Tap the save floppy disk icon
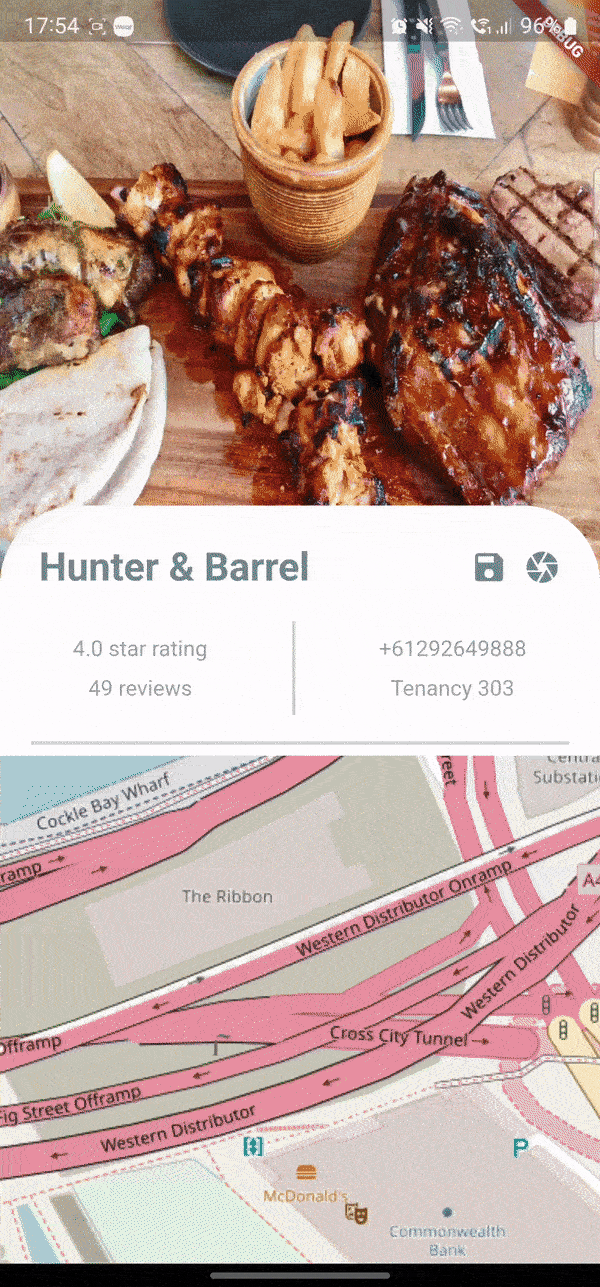Image resolution: width=600 pixels, height=1287 pixels. click(x=488, y=567)
